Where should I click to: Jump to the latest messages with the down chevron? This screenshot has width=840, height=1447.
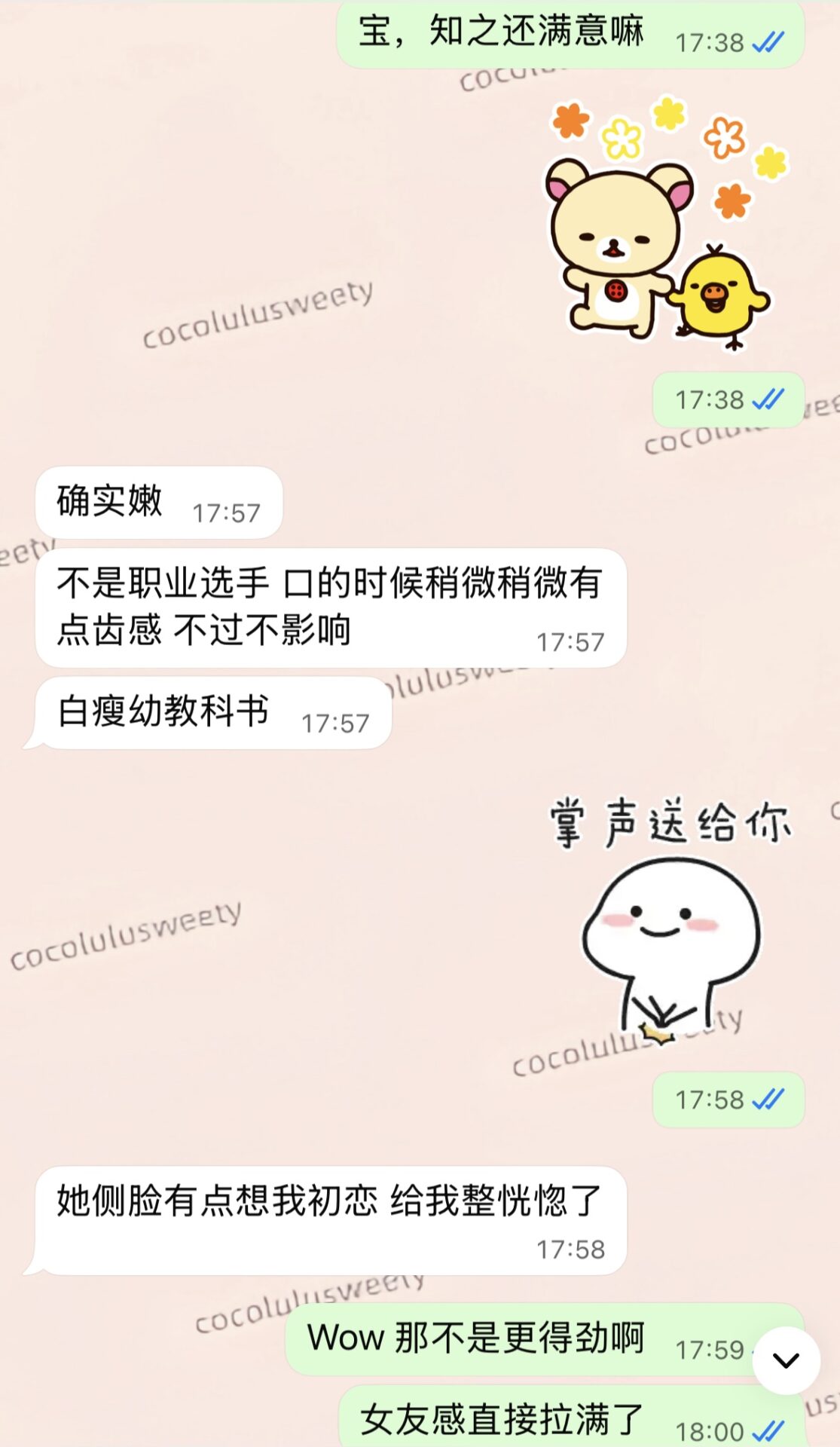tap(786, 1360)
